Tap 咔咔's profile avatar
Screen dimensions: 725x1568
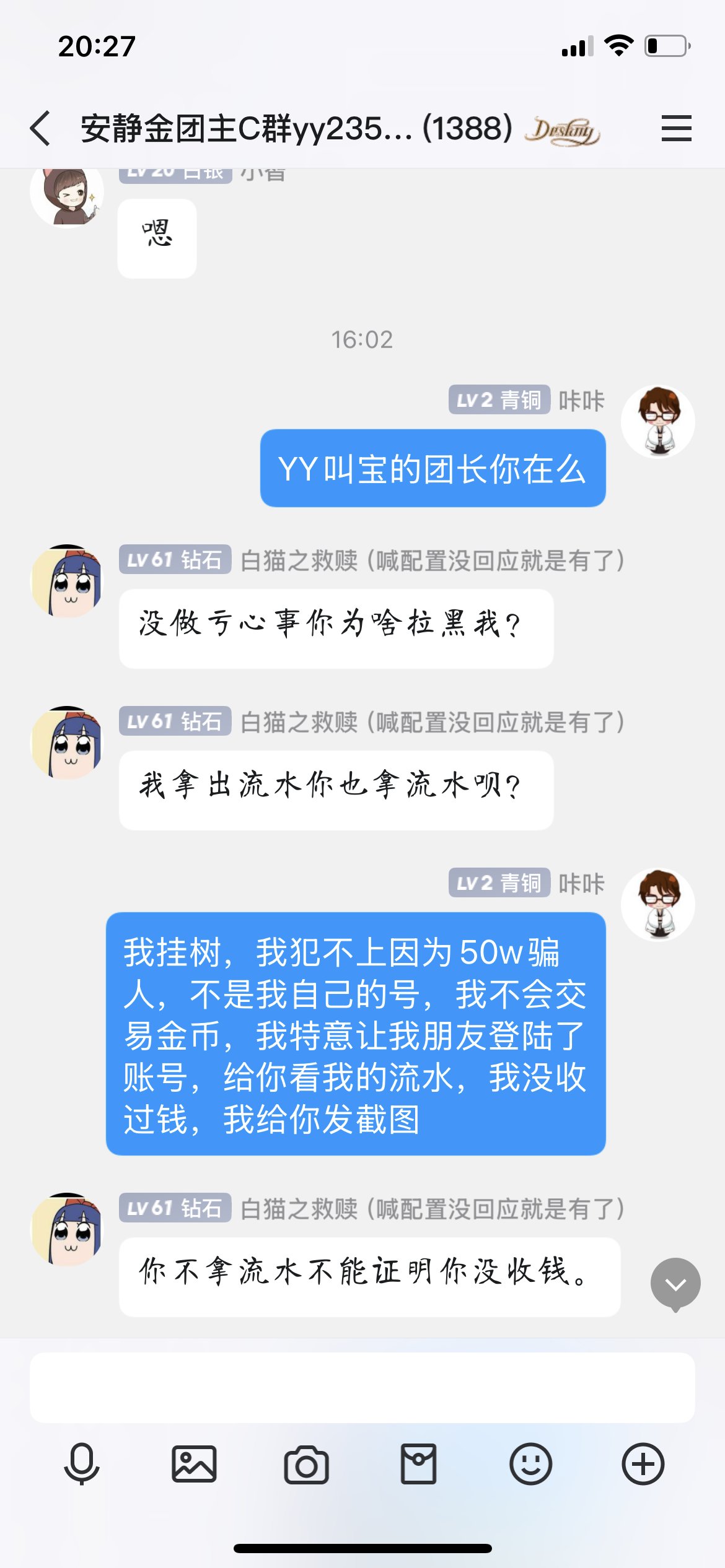659,421
